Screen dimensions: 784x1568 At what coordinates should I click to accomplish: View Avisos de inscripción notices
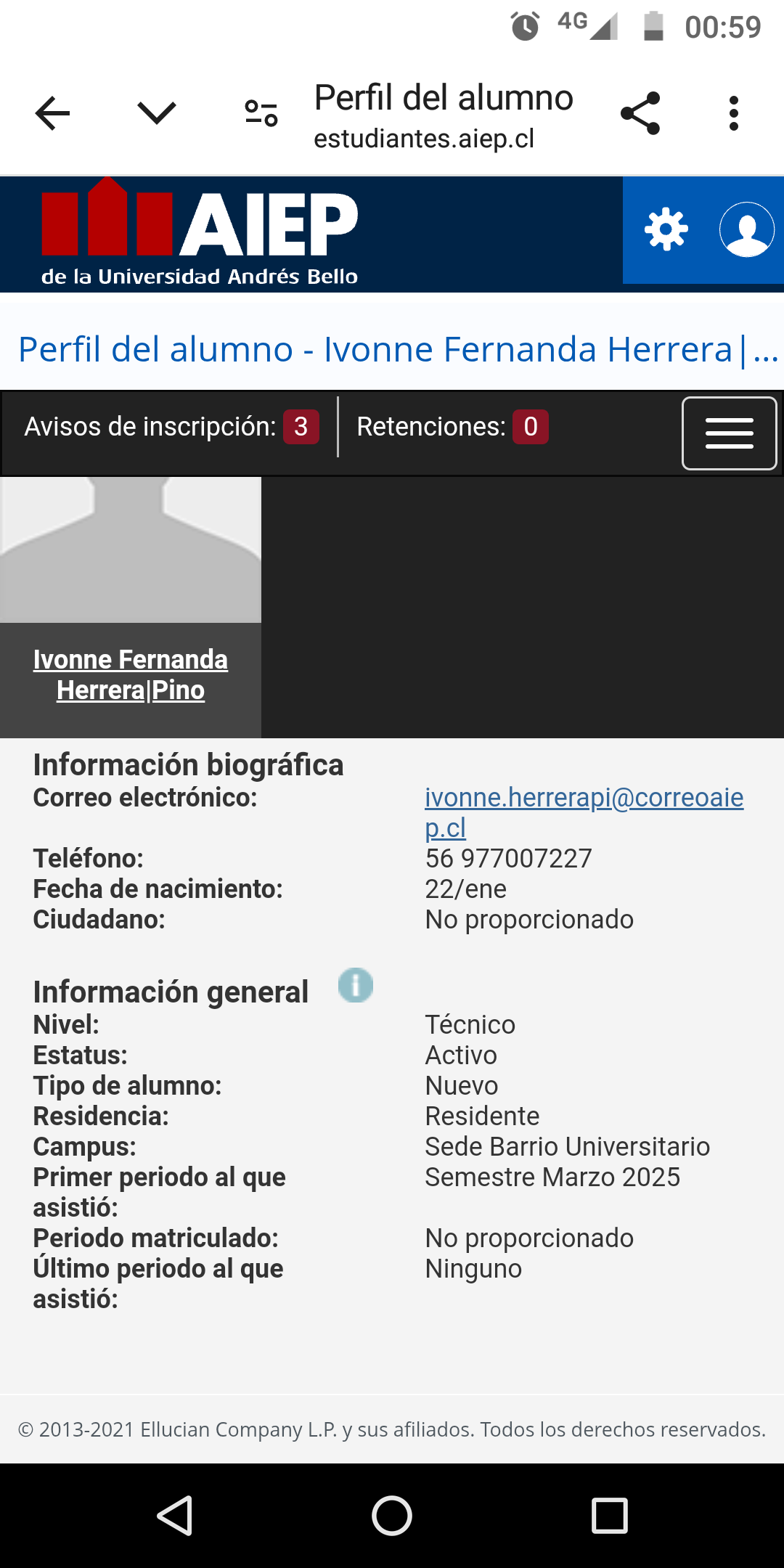(x=171, y=427)
